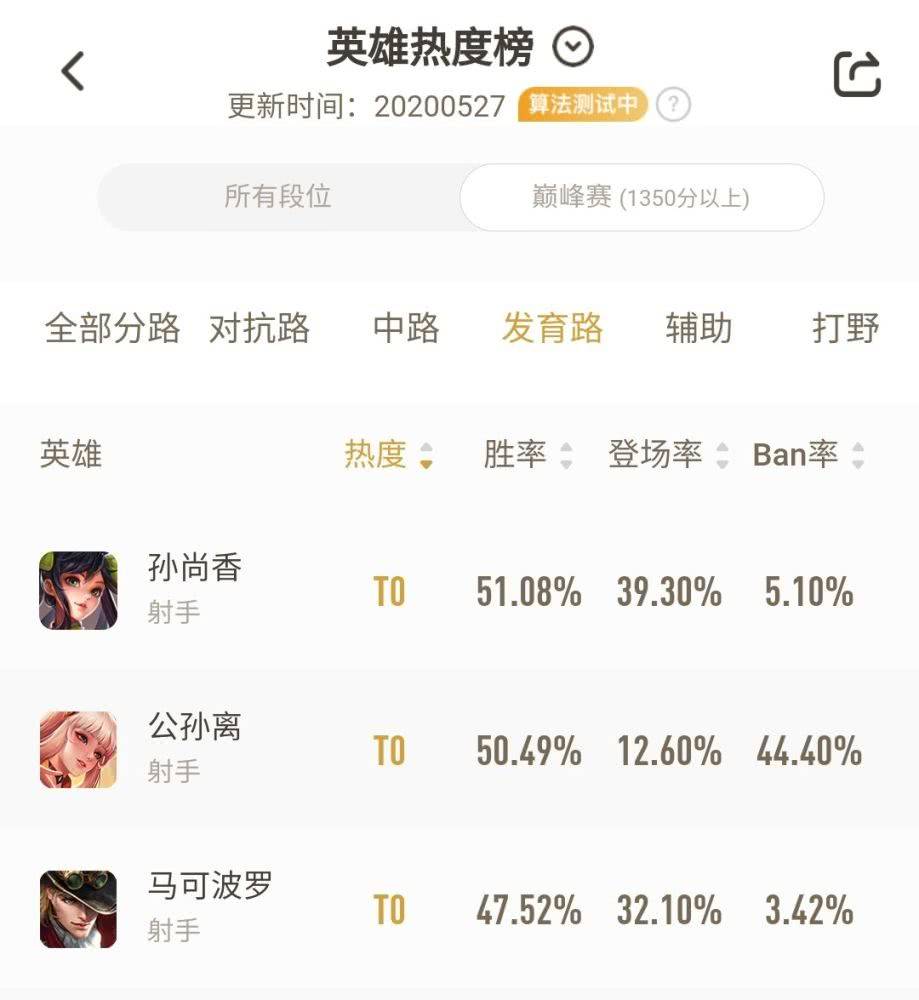The height and width of the screenshot is (1000, 919).
Task: Switch to 打野 tab
Action: (845, 328)
